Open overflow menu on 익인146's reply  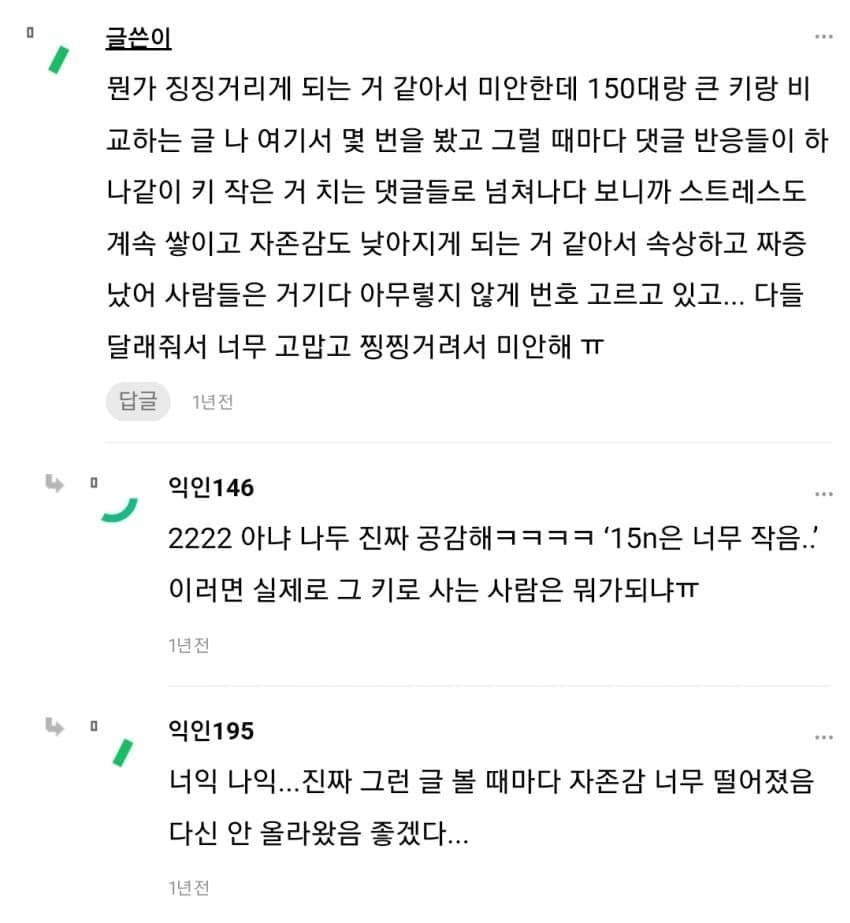823,494
